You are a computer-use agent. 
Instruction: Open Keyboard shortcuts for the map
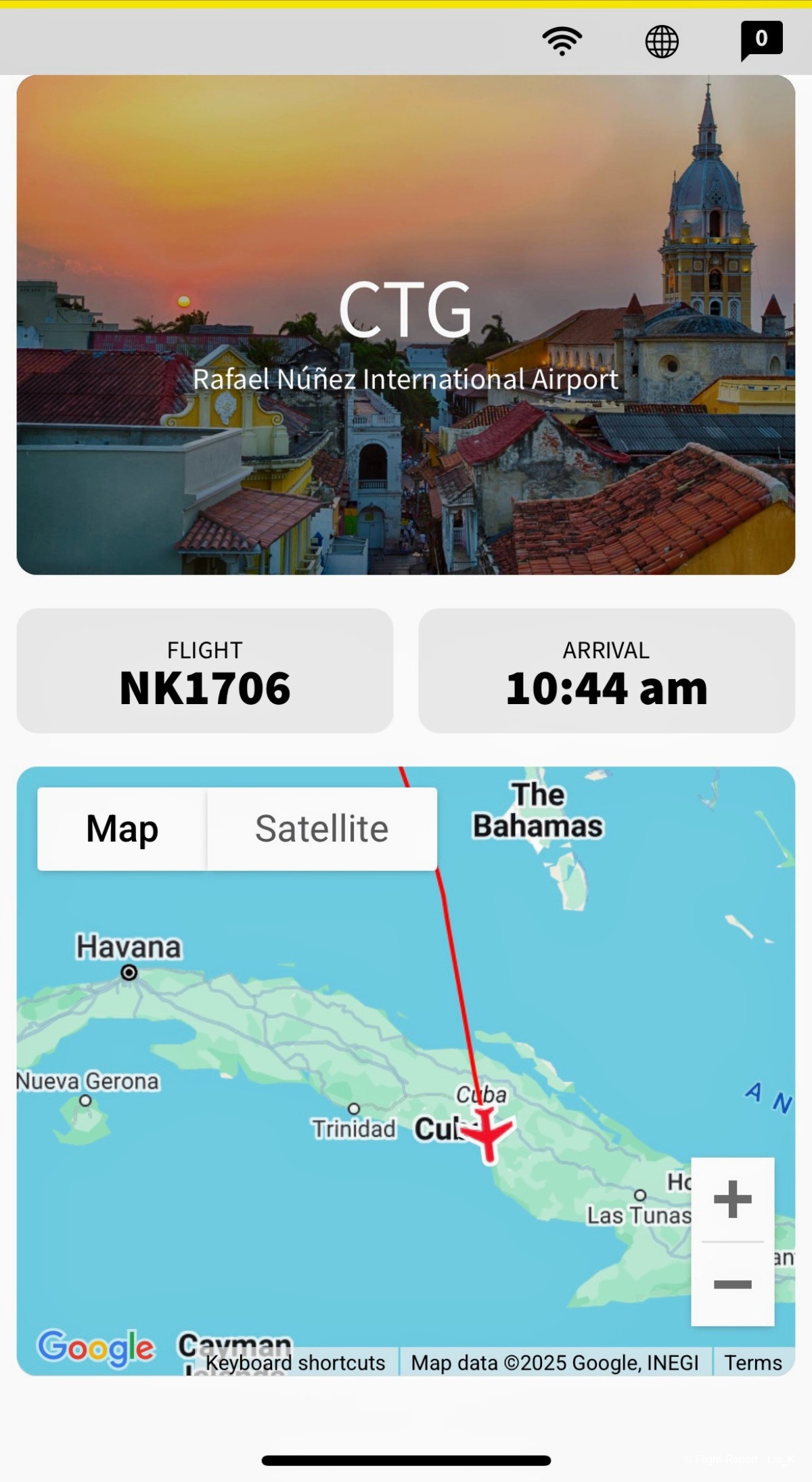(x=296, y=1362)
